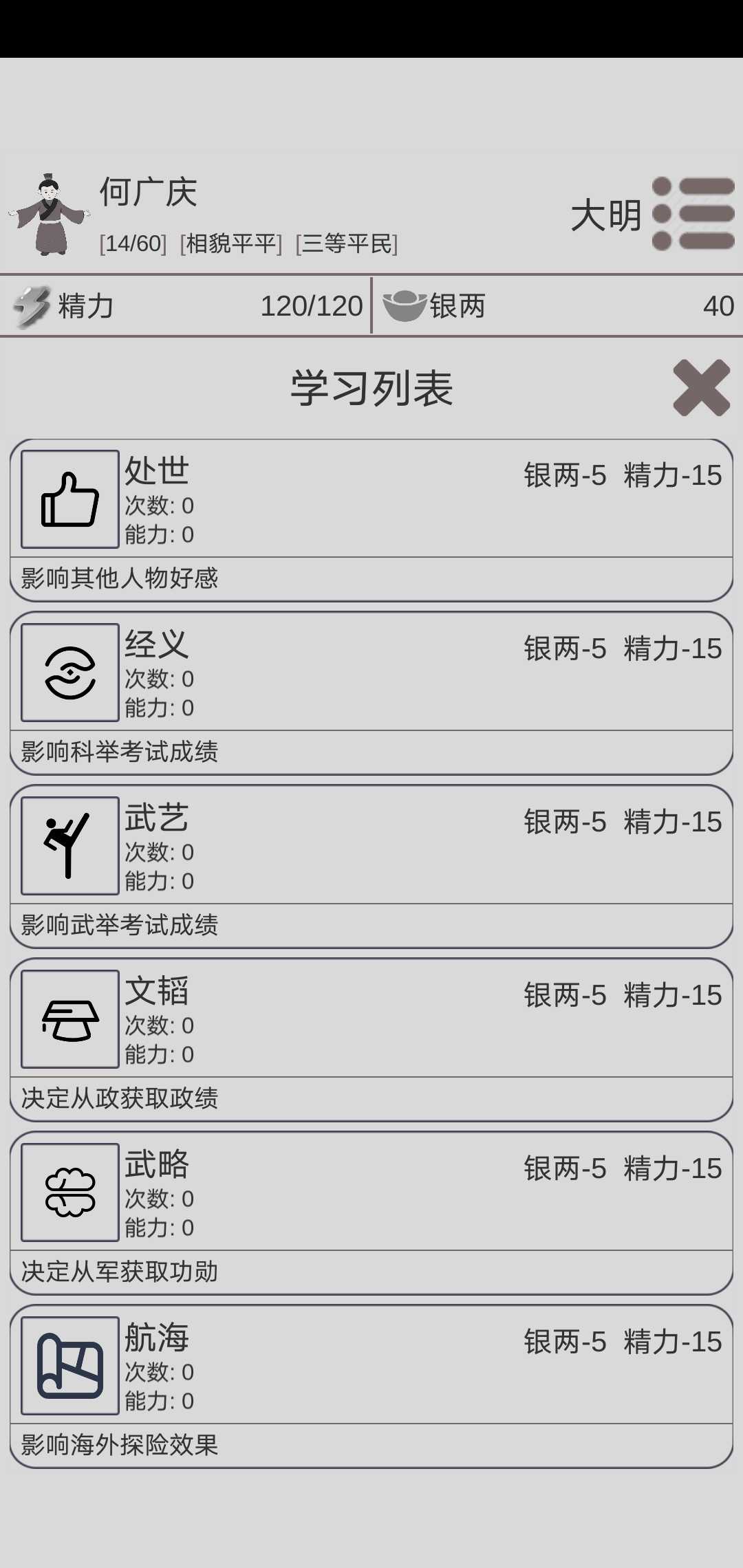This screenshot has height=1568, width=743.
Task: Select the brain icon for 武略
Action: (x=69, y=1192)
